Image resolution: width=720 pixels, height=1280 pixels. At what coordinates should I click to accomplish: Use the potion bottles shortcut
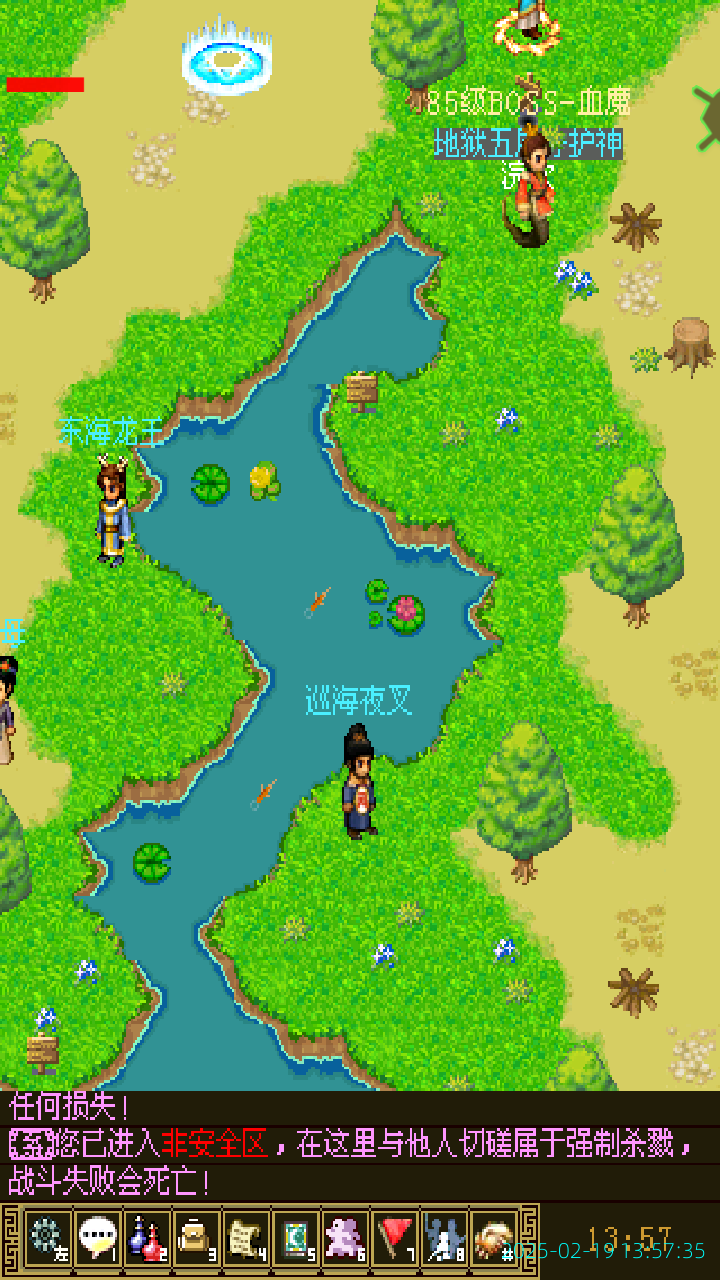[147, 1238]
